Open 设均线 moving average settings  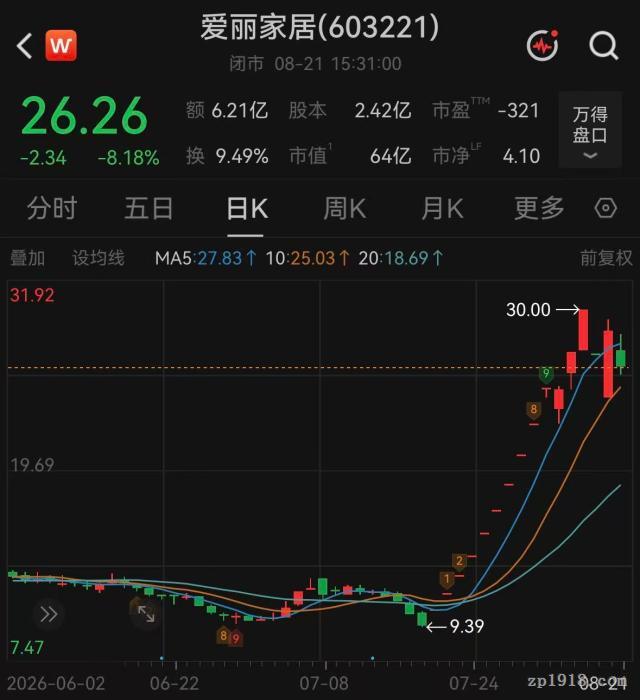click(98, 258)
